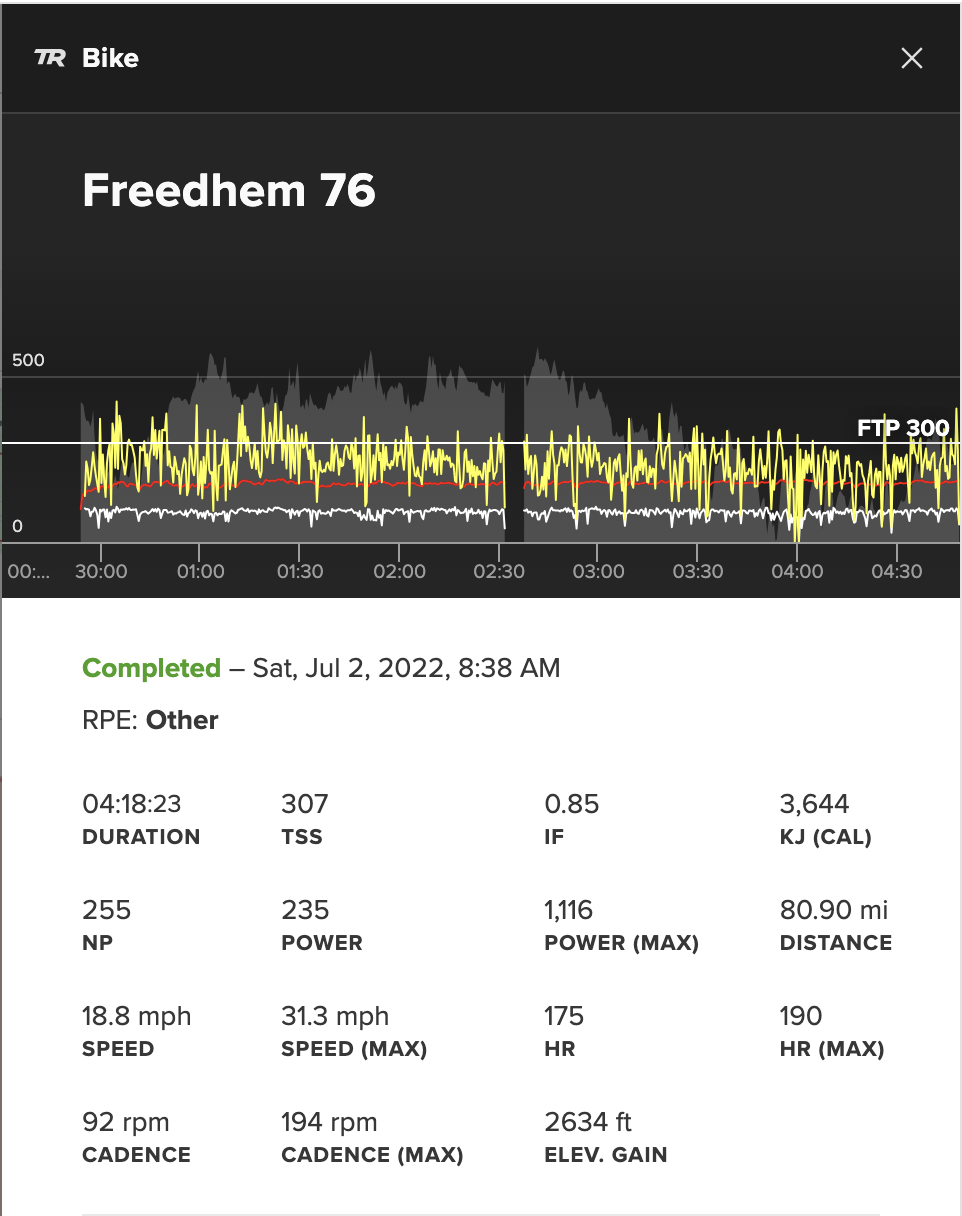962x1216 pixels.
Task: Close the Bike workout details panel
Action: [911, 58]
